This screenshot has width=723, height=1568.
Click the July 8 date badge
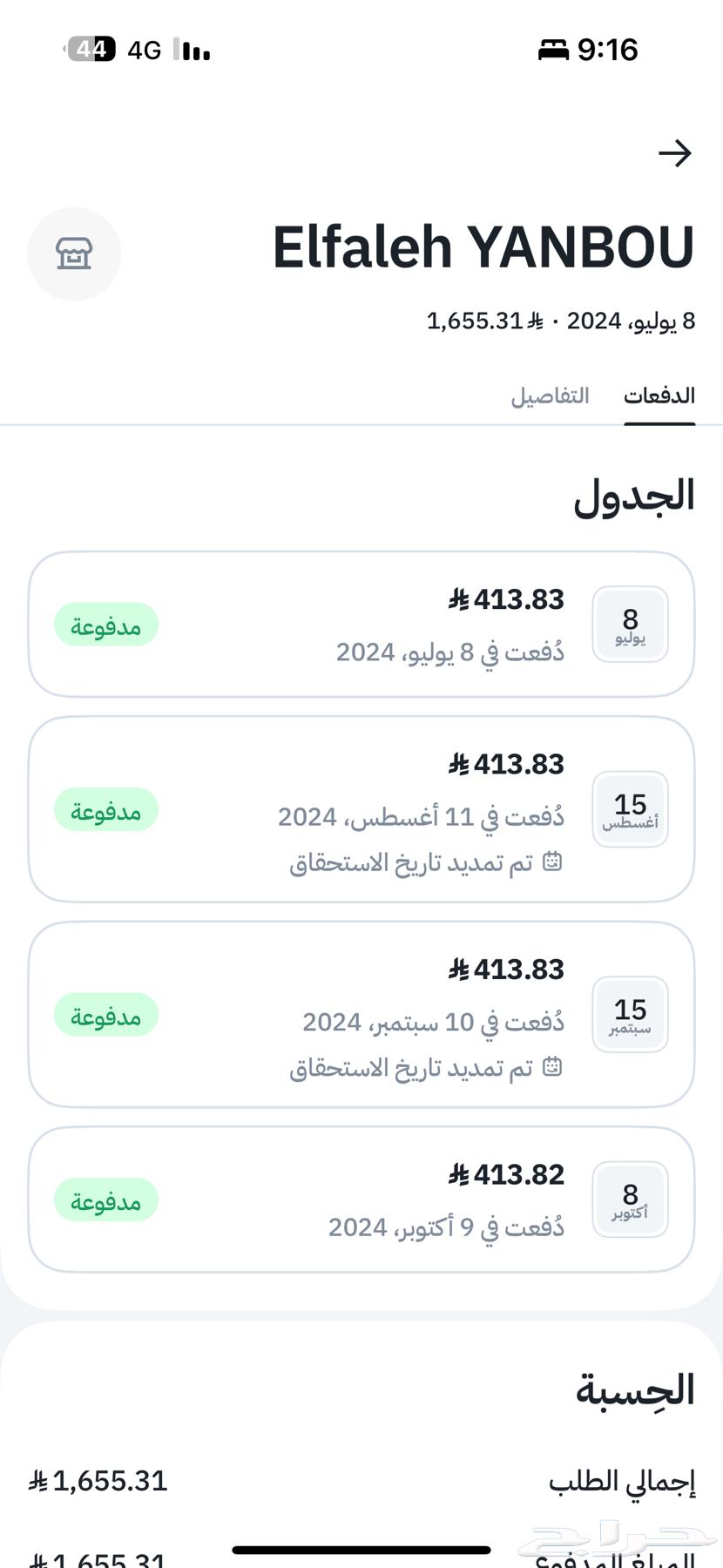[630, 624]
